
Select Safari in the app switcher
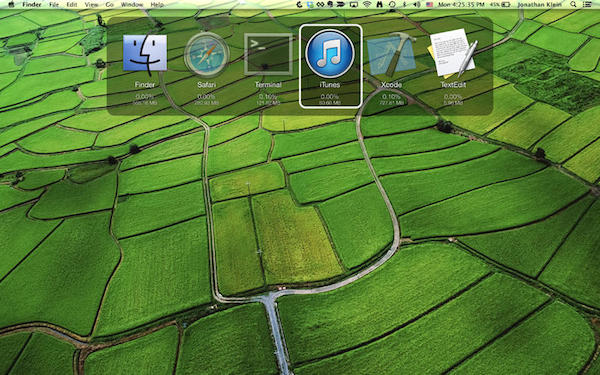pyautogui.click(x=207, y=54)
